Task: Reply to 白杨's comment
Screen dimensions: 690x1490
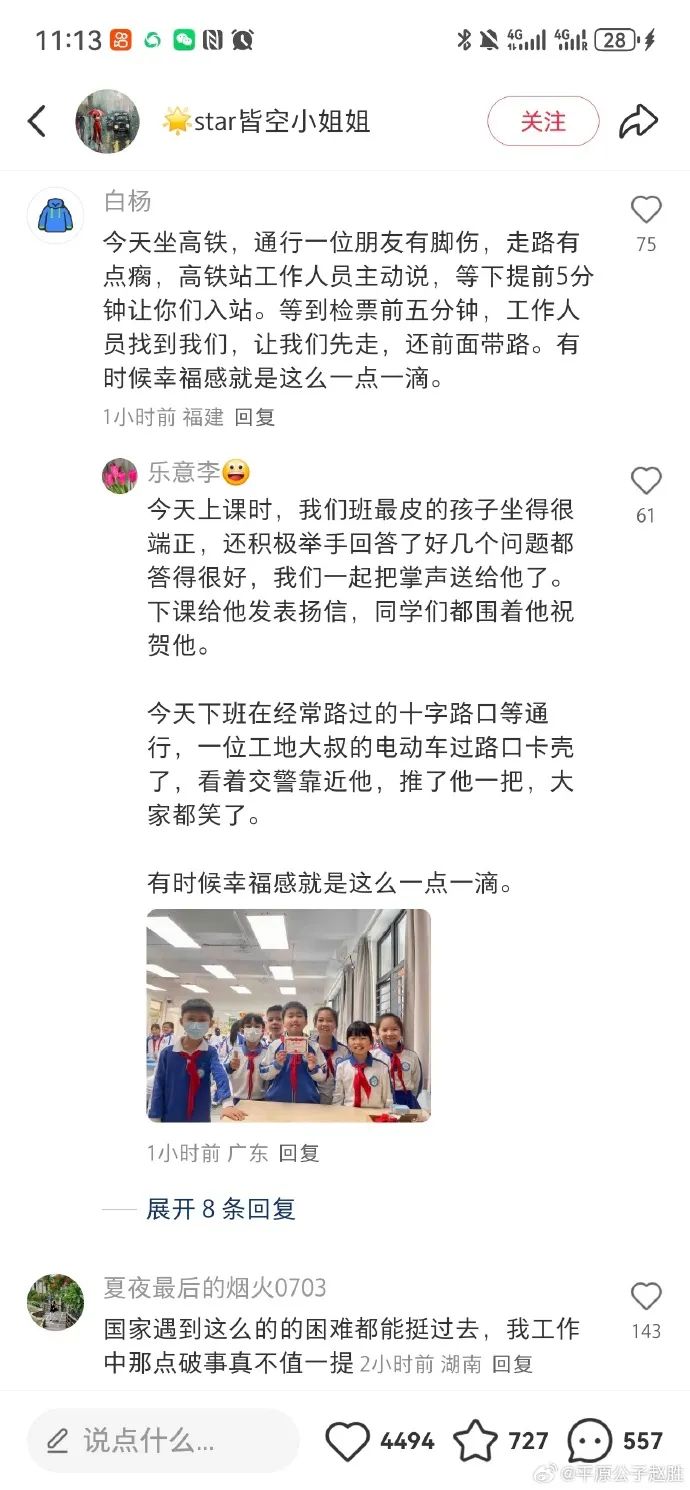Action: 254,417
